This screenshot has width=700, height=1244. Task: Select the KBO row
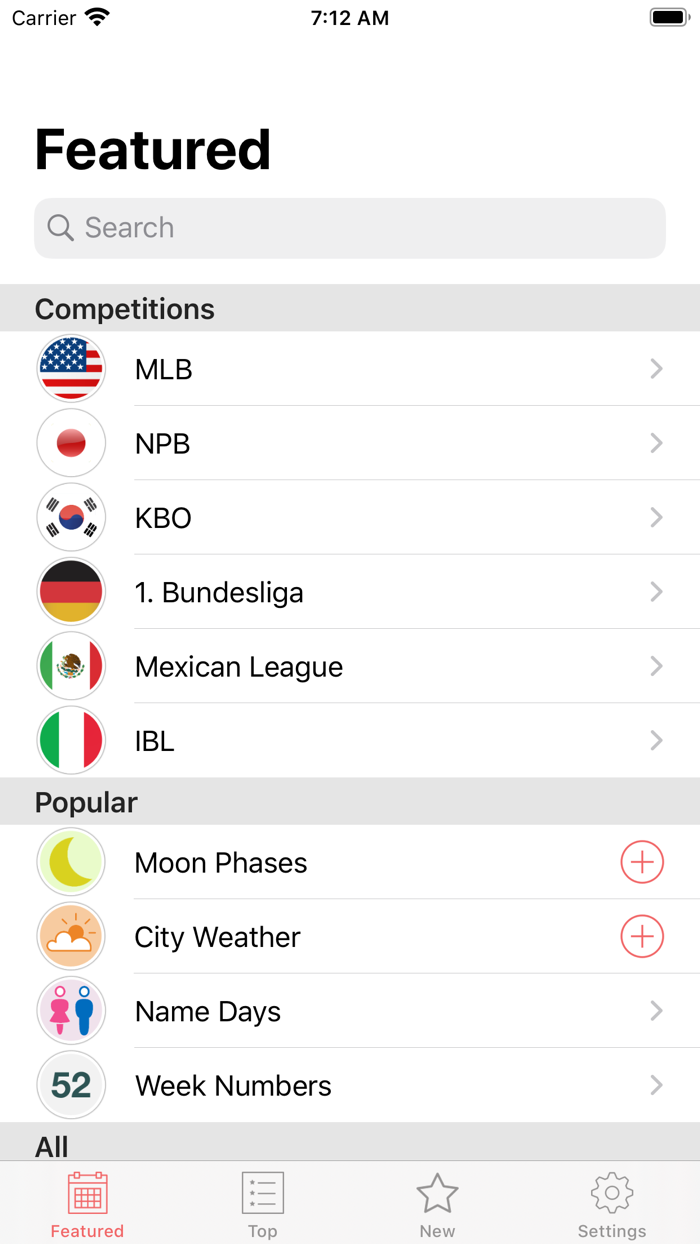pyautogui.click(x=350, y=518)
